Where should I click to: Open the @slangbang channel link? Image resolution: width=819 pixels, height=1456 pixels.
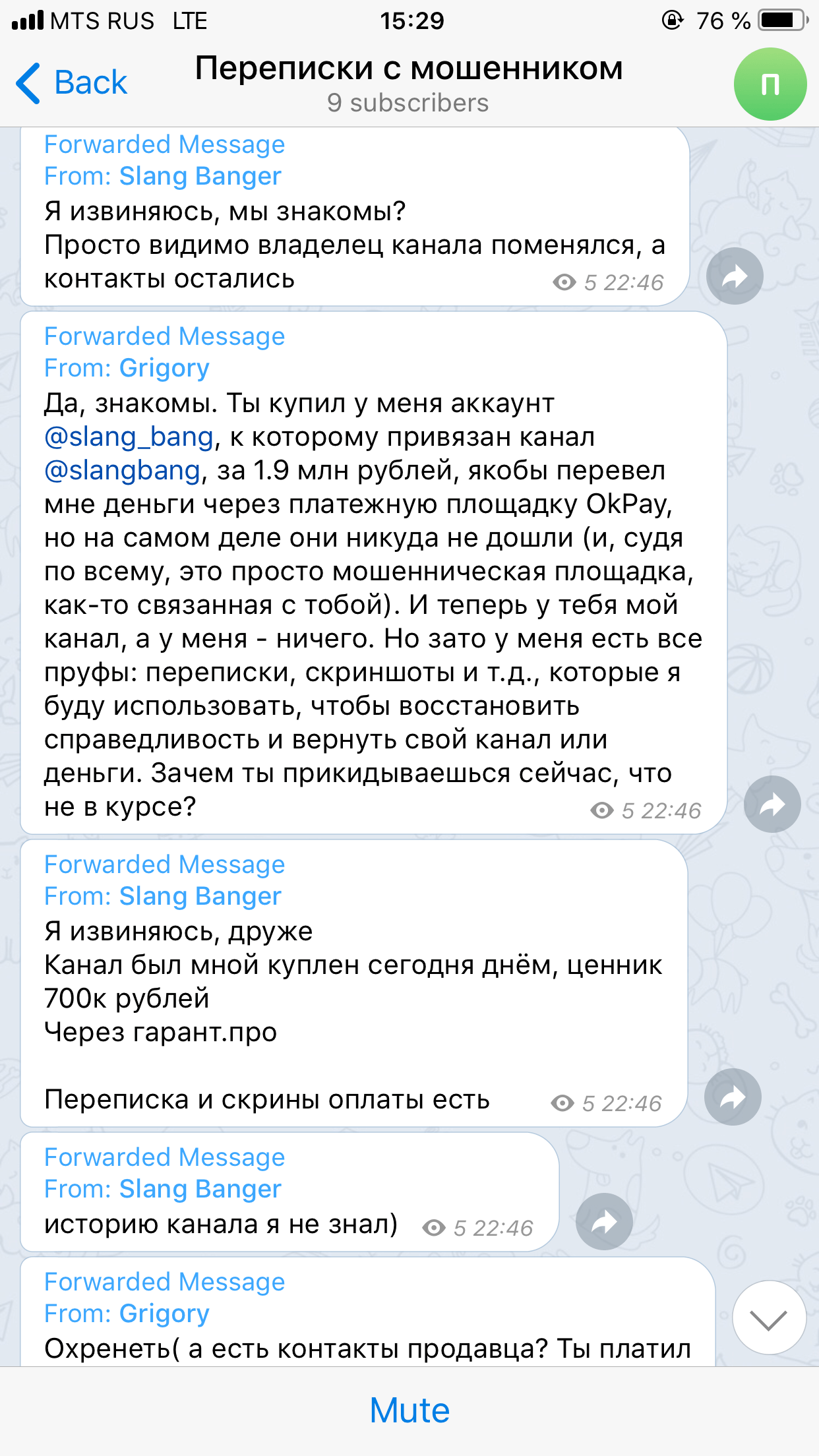pos(122,470)
